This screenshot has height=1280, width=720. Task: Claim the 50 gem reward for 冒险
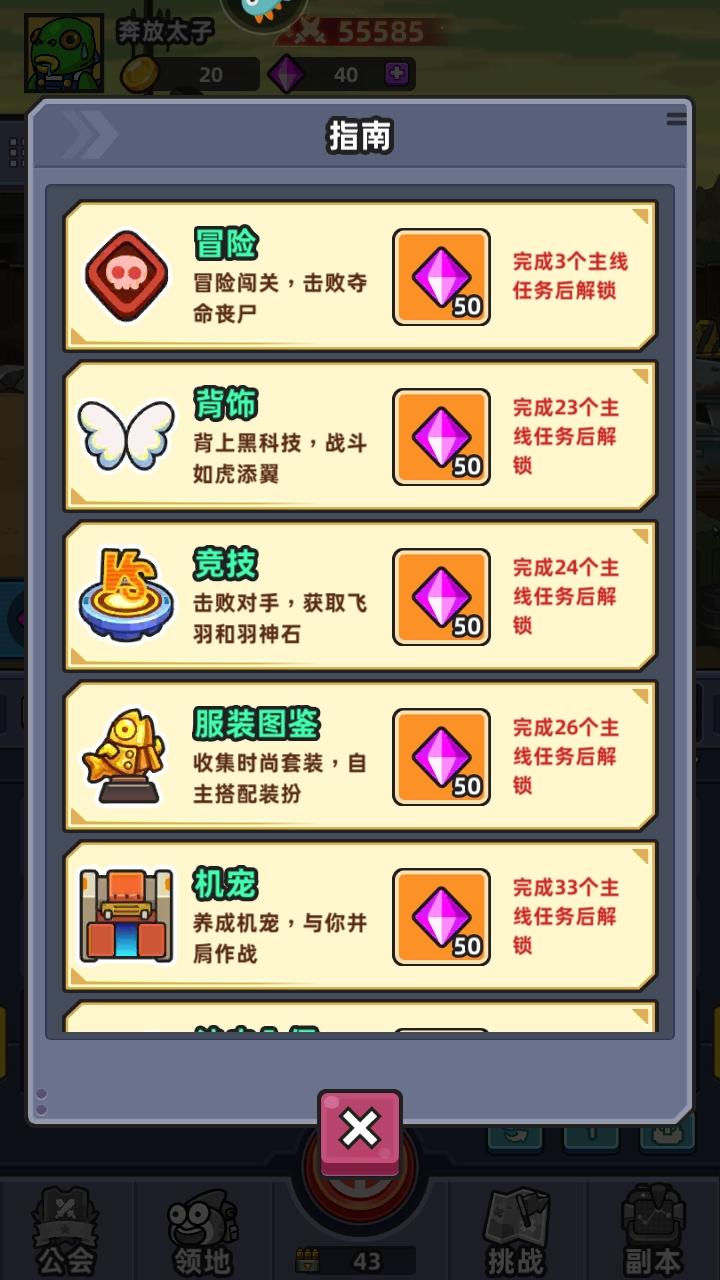441,277
